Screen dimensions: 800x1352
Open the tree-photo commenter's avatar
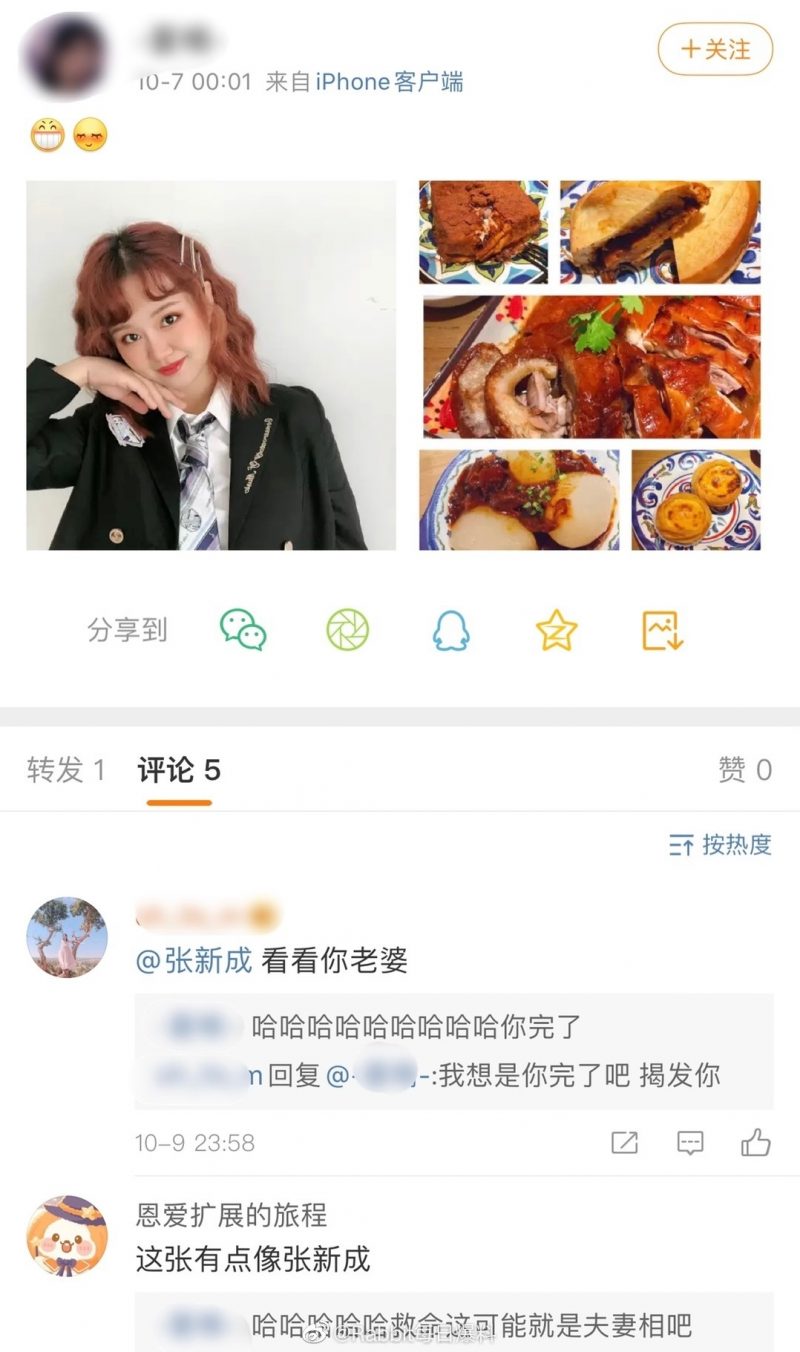coord(66,937)
